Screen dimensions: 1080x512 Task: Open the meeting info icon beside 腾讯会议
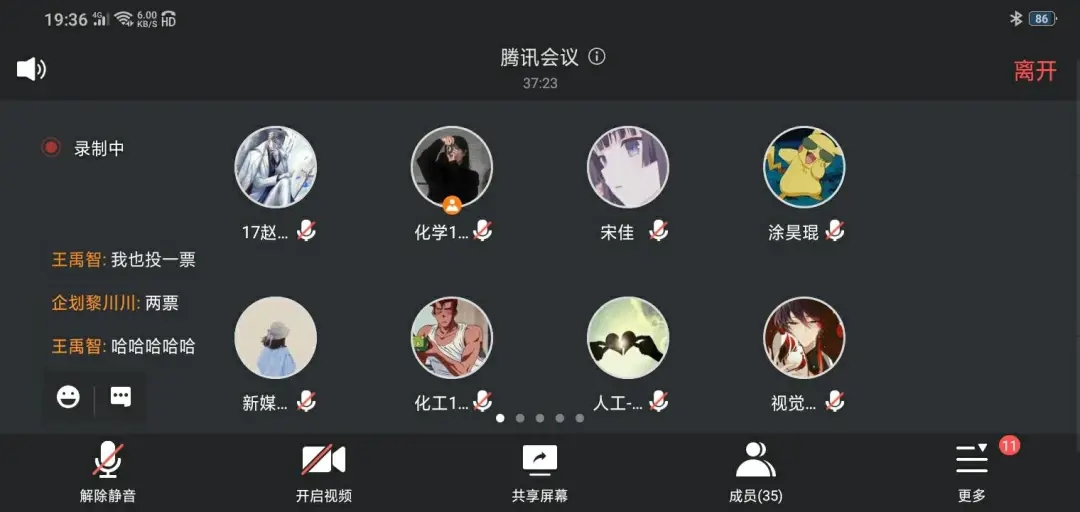pos(597,57)
